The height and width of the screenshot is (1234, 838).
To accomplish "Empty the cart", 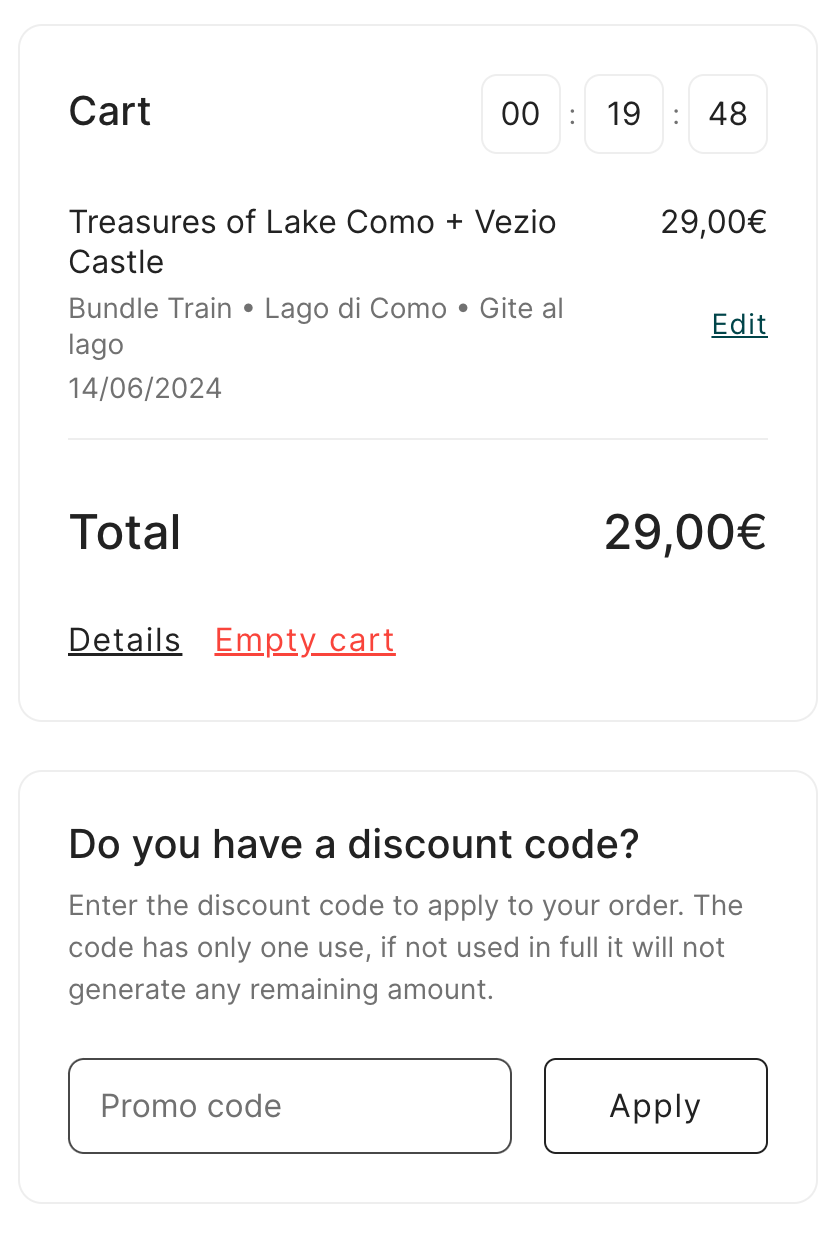I will [x=304, y=640].
